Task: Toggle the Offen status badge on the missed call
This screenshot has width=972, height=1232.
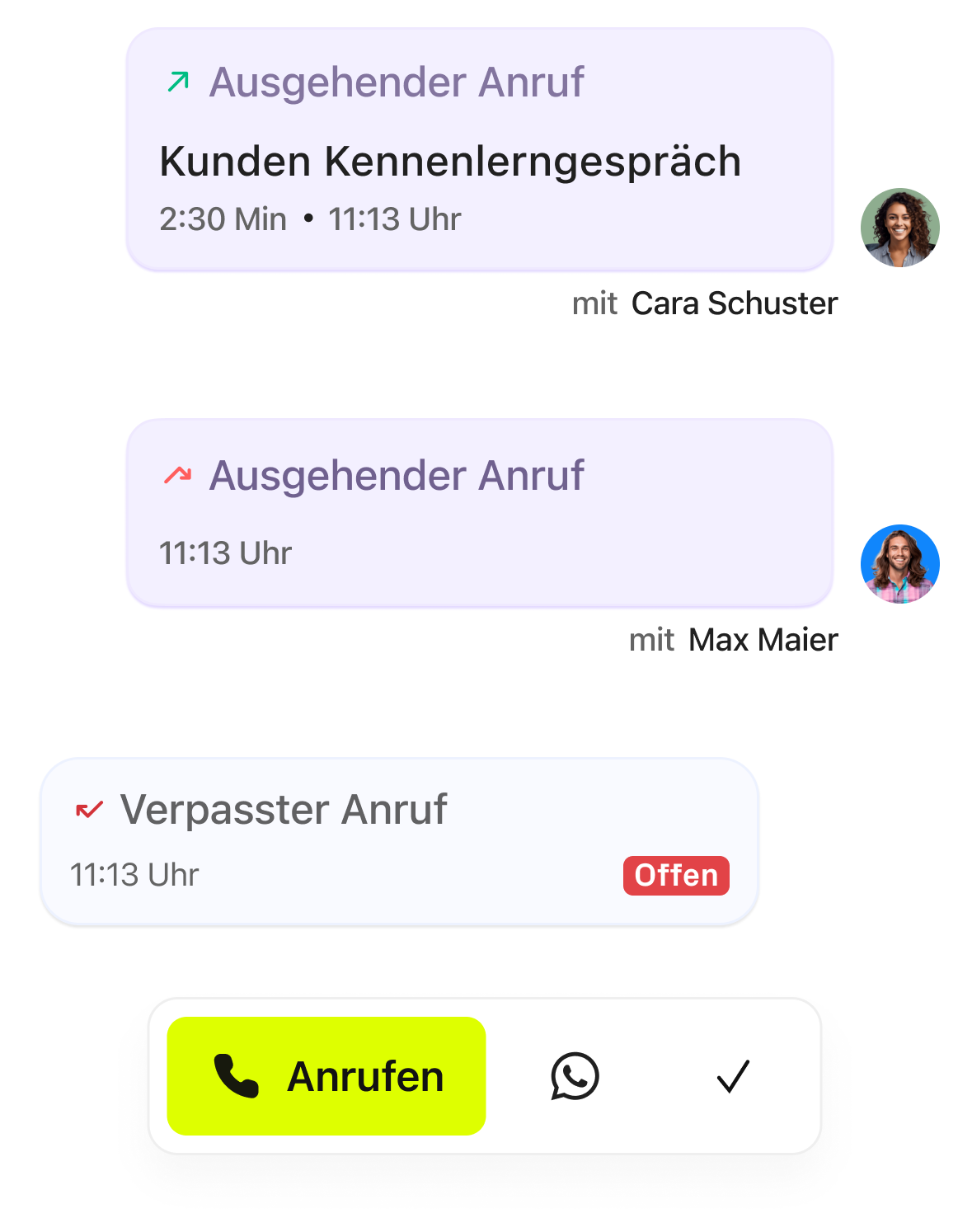Action: 675,876
